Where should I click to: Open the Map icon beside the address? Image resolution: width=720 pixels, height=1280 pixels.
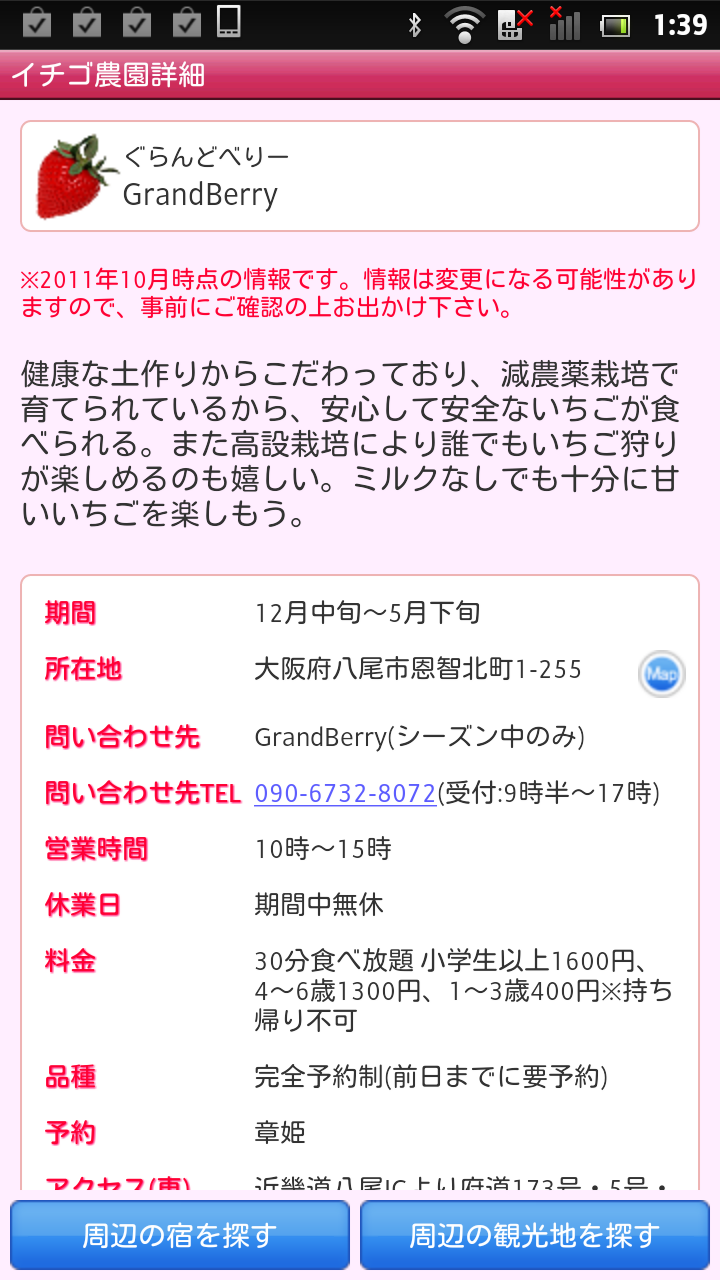click(661, 674)
